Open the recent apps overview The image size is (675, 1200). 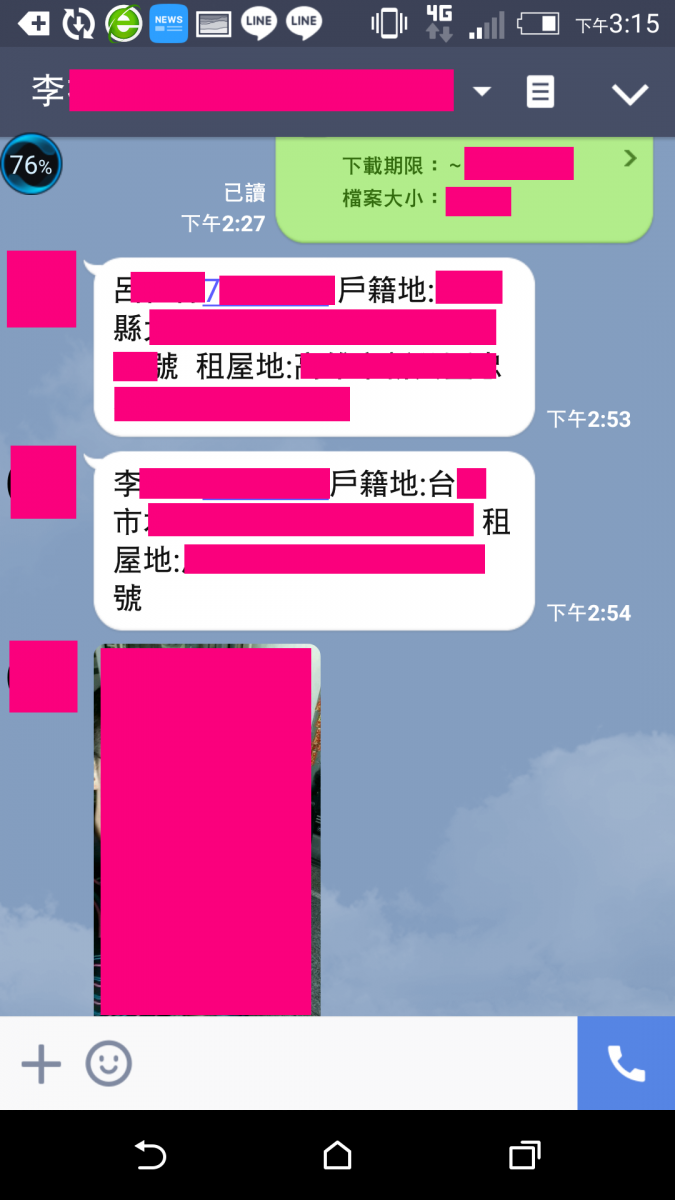coord(524,1156)
